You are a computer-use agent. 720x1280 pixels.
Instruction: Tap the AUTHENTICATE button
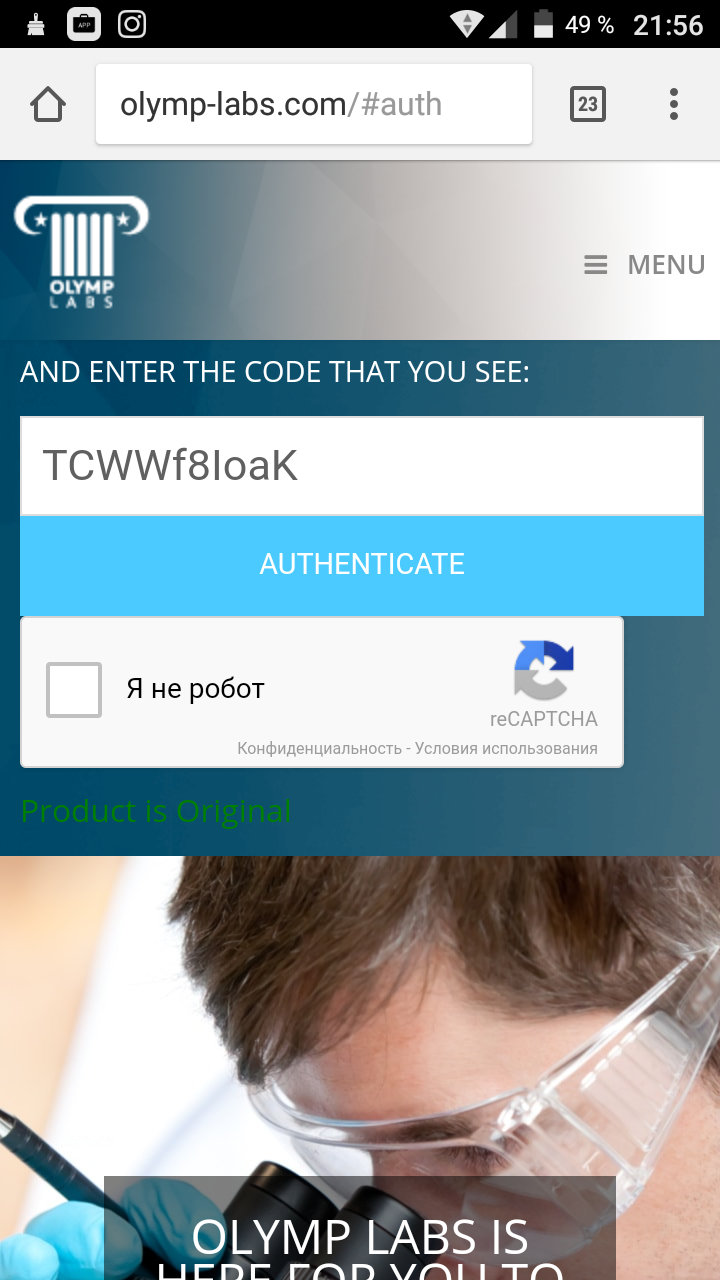click(x=361, y=565)
